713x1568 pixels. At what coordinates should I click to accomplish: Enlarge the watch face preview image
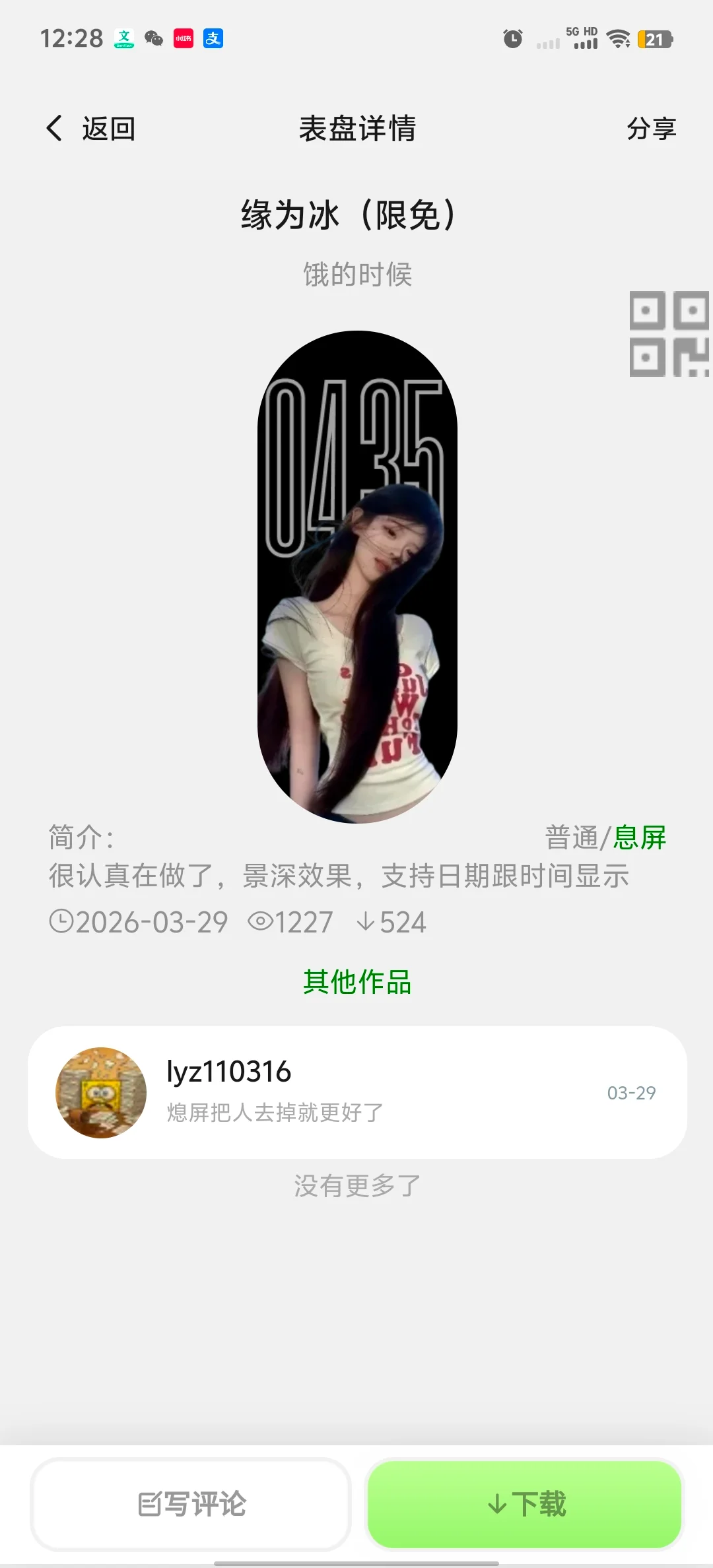[357, 577]
